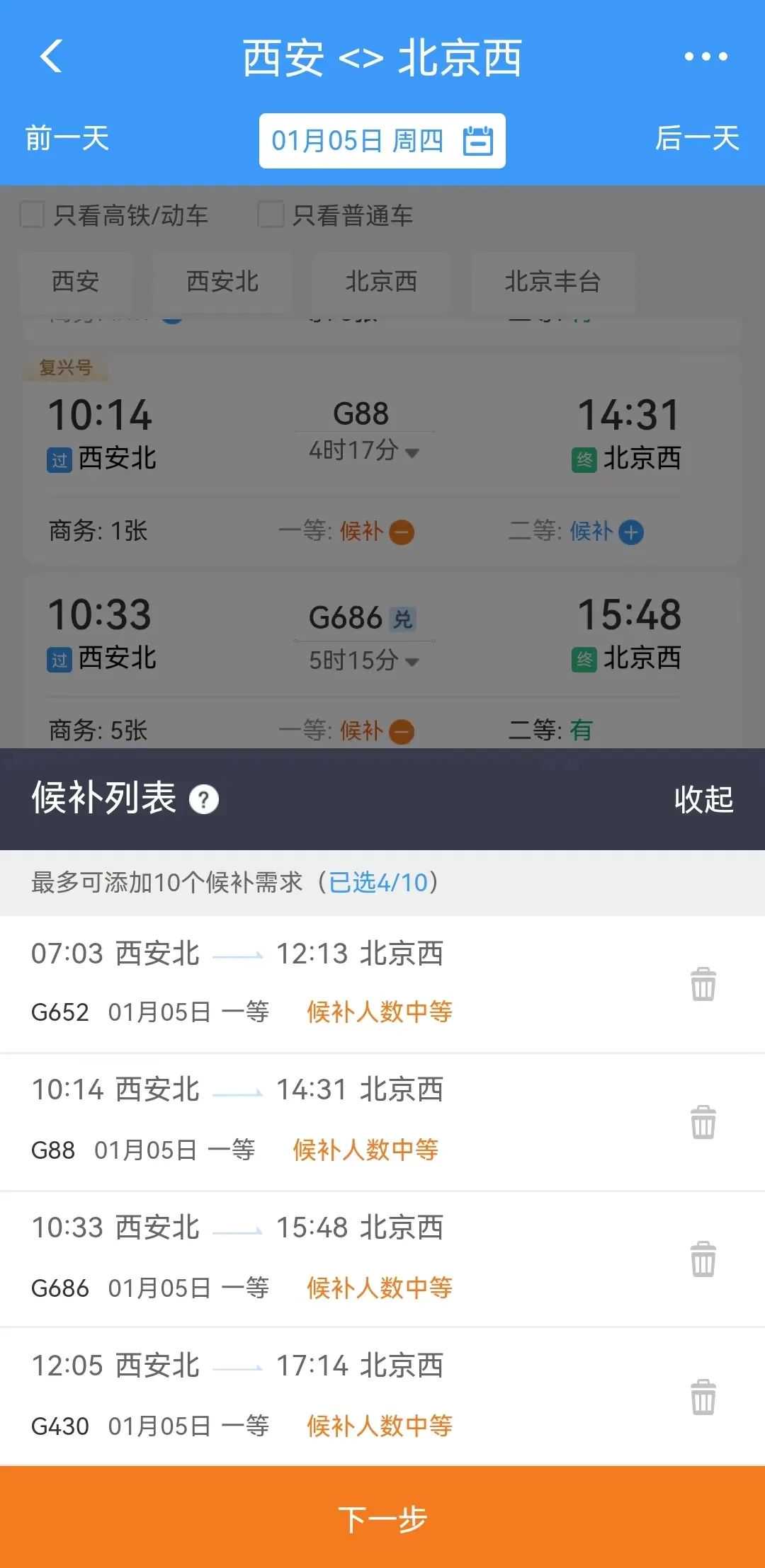Delete G88 from the waitlist
The width and height of the screenshot is (765, 1568).
703,1122
